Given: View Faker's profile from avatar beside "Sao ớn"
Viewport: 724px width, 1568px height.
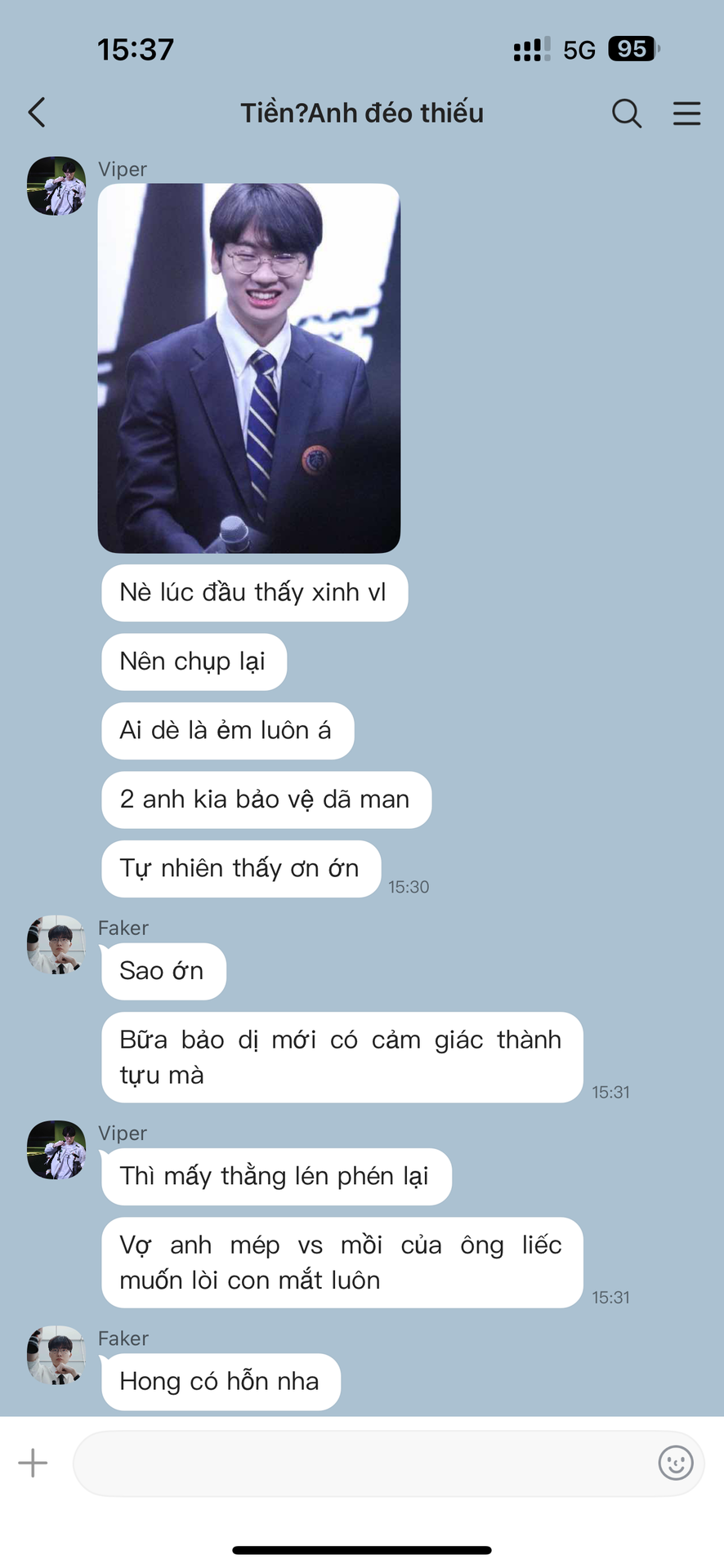Looking at the screenshot, I should [56, 945].
